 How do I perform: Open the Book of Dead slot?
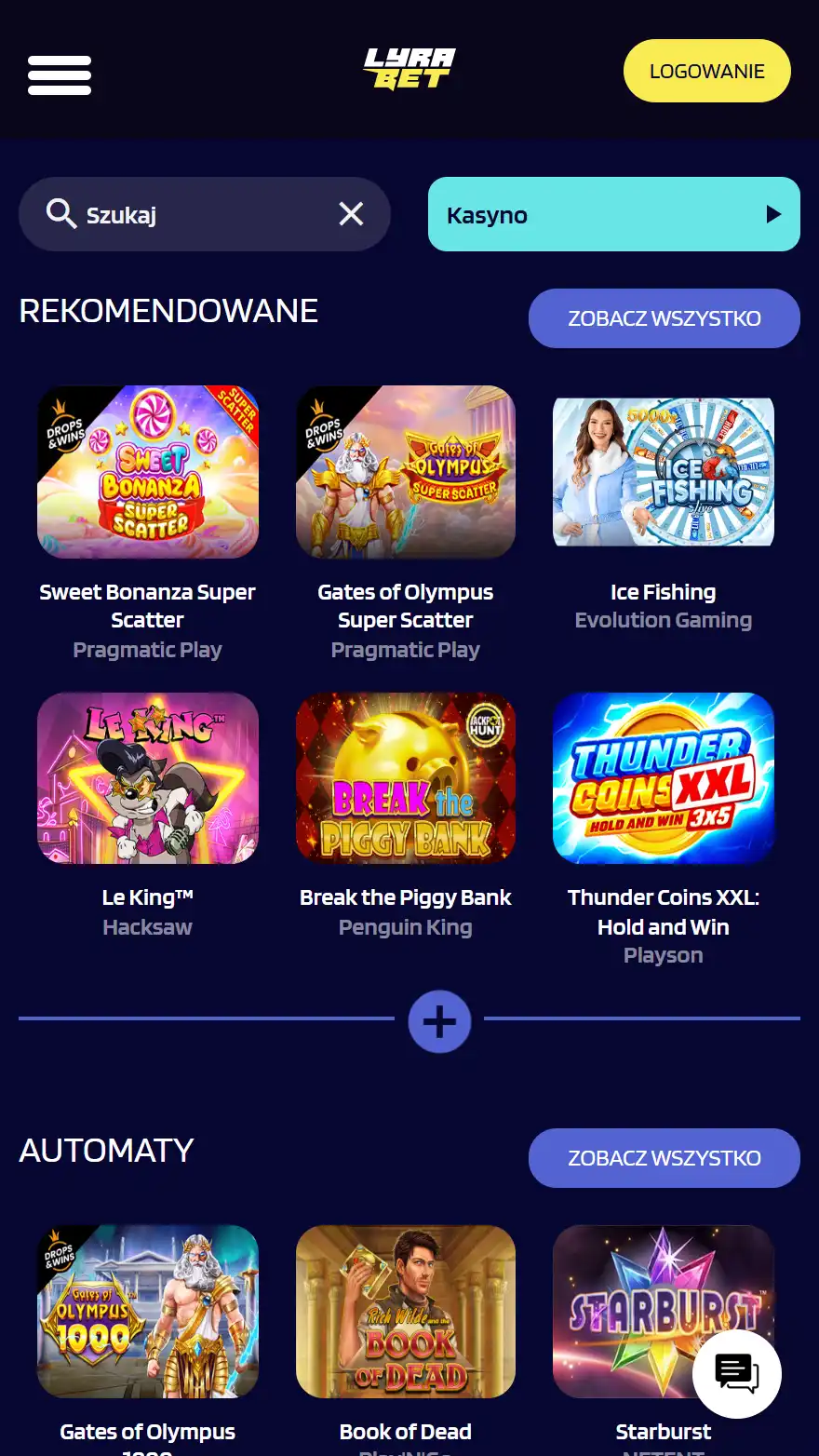click(406, 1311)
